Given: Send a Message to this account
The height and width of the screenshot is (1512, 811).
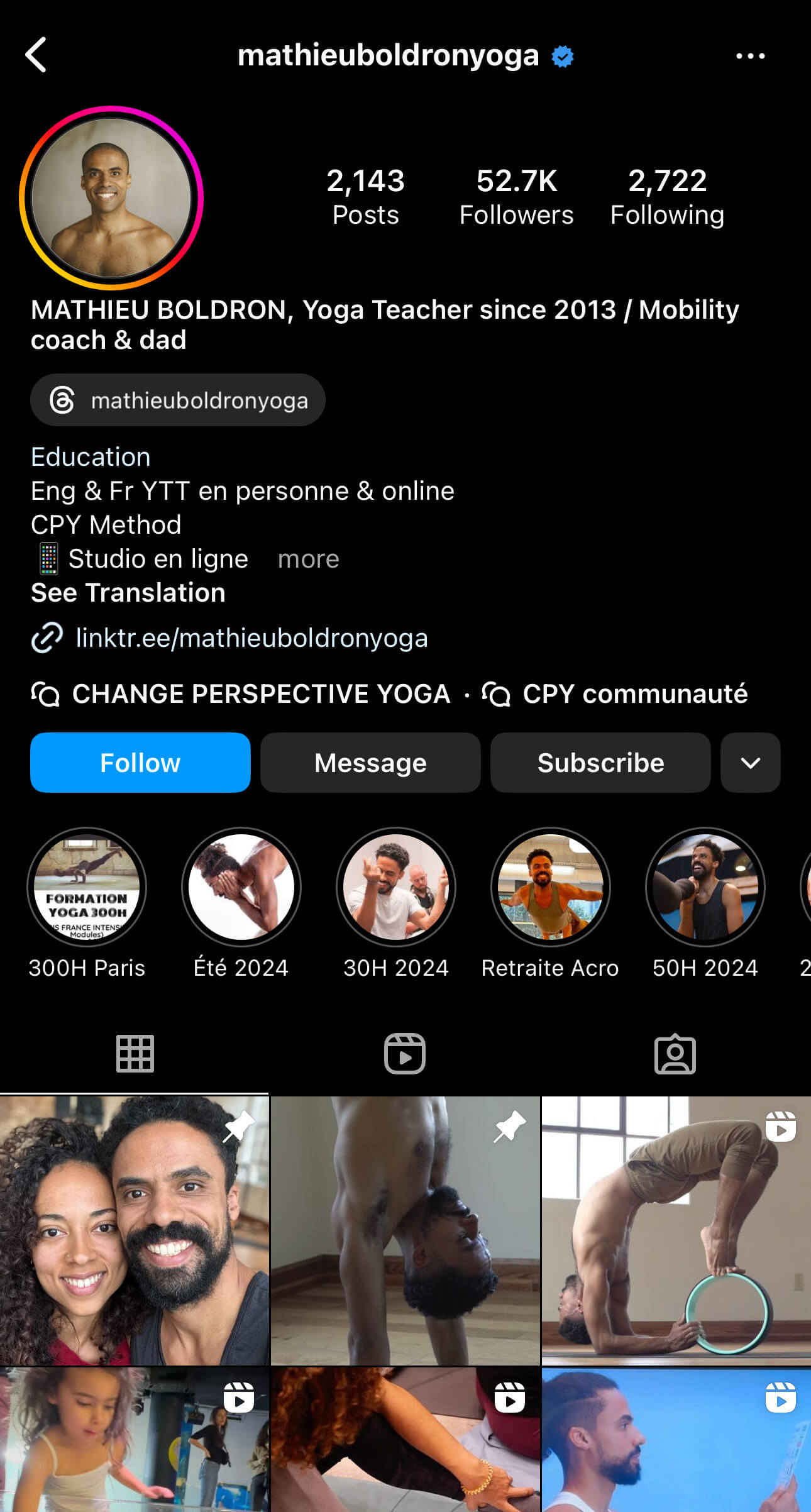Looking at the screenshot, I should 370,763.
